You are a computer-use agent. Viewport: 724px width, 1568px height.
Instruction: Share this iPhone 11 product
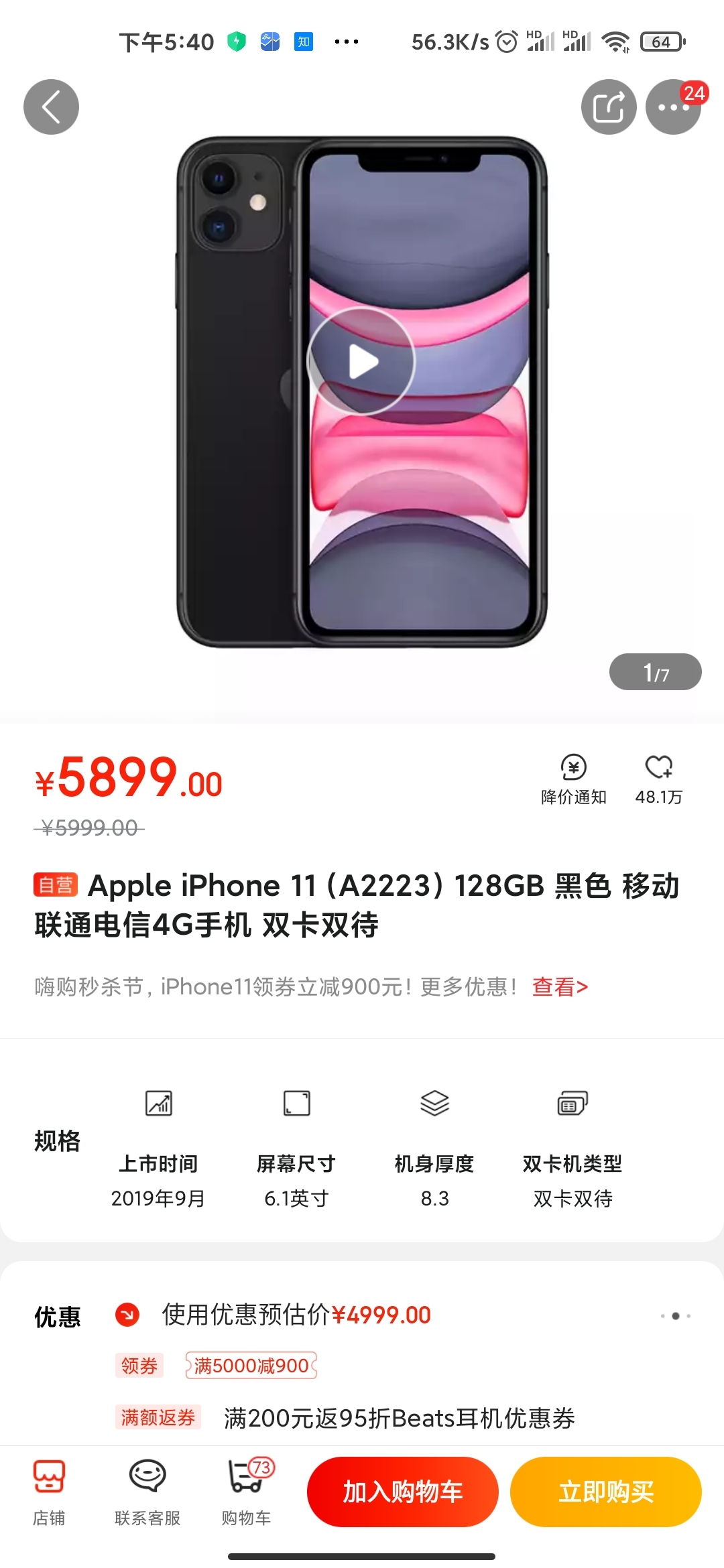608,107
